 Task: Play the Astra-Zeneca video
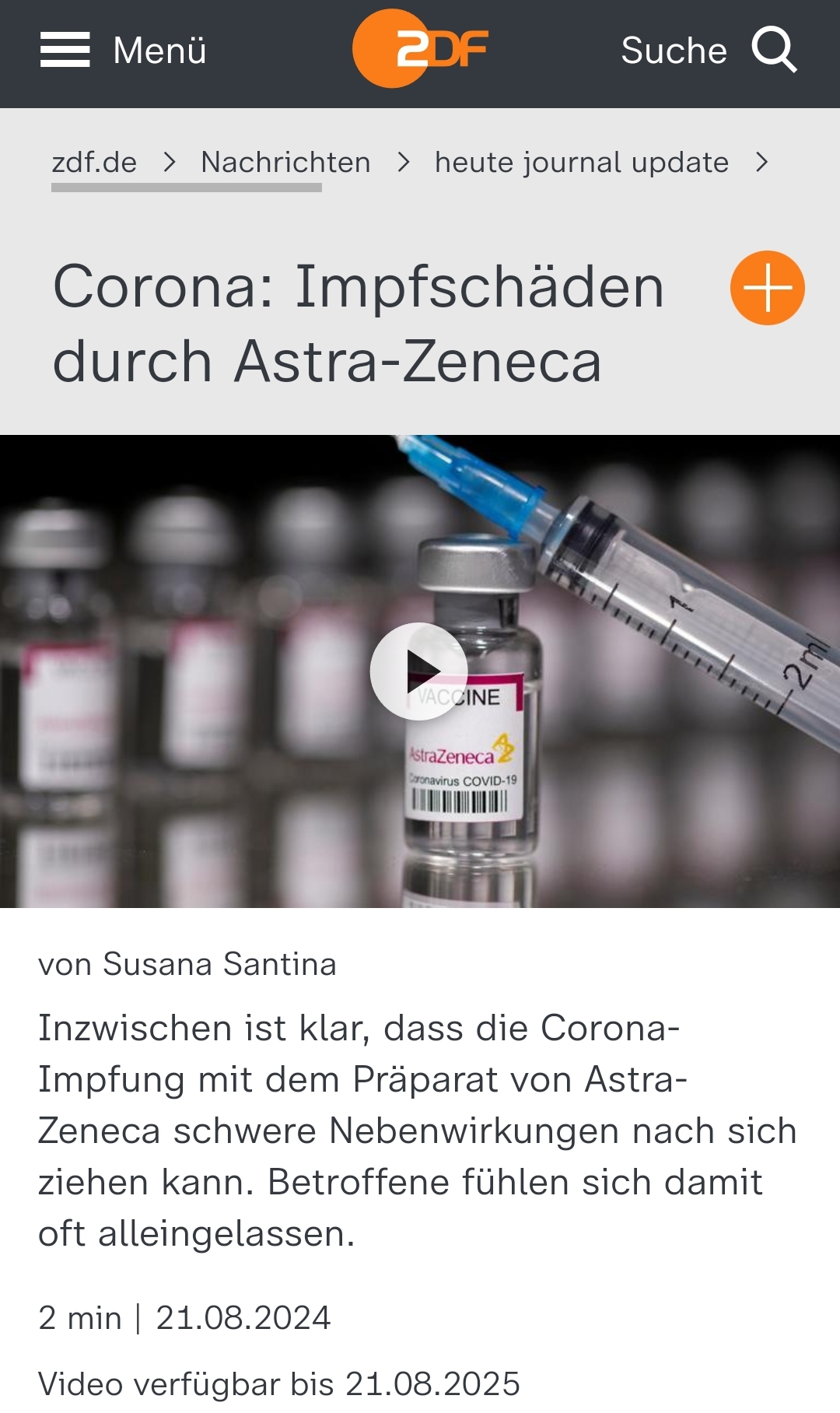(x=418, y=671)
